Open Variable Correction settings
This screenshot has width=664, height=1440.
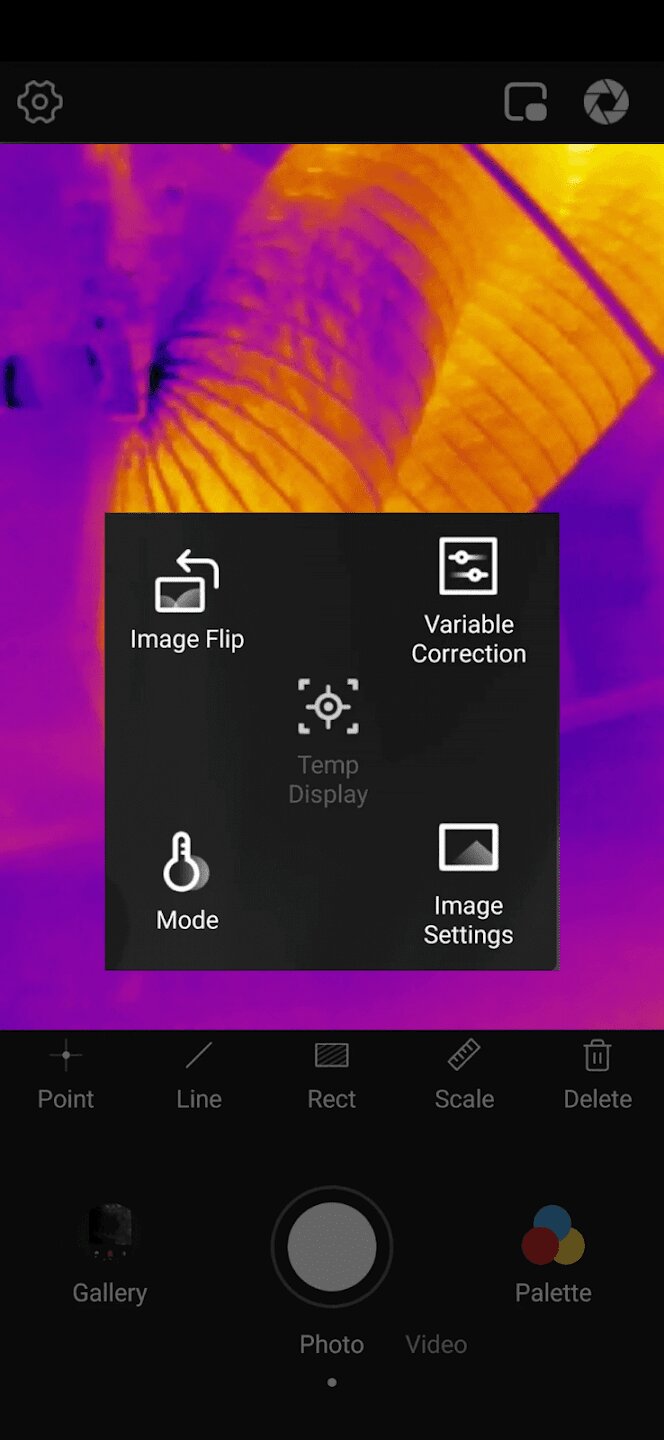468,600
